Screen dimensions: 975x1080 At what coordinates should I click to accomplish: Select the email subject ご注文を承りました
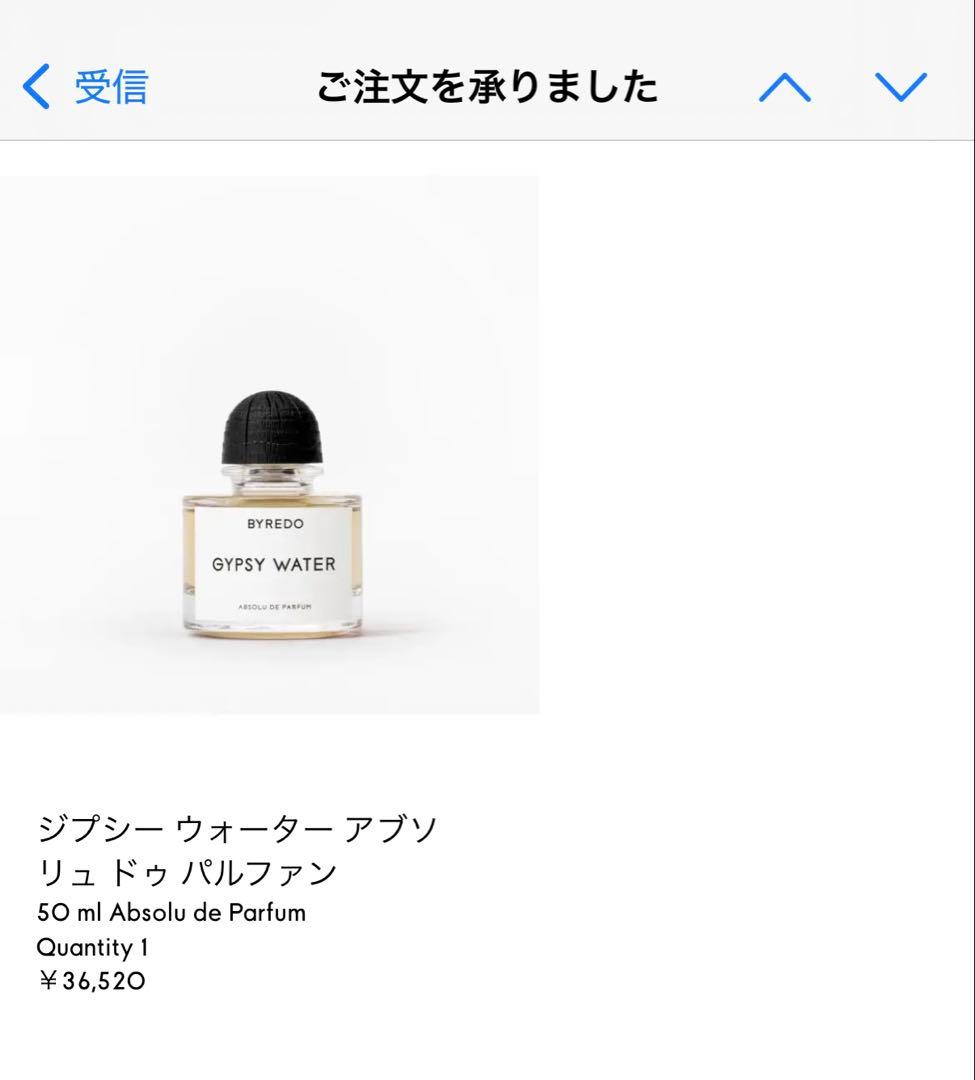pyautogui.click(x=487, y=86)
